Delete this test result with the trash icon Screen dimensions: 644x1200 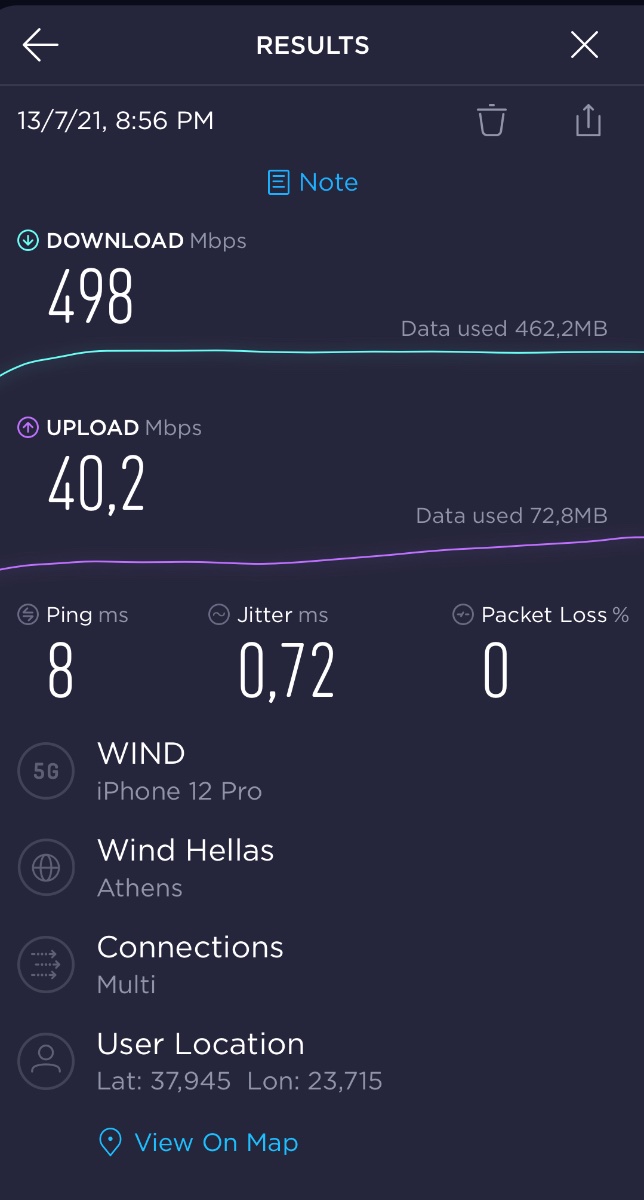tap(491, 120)
